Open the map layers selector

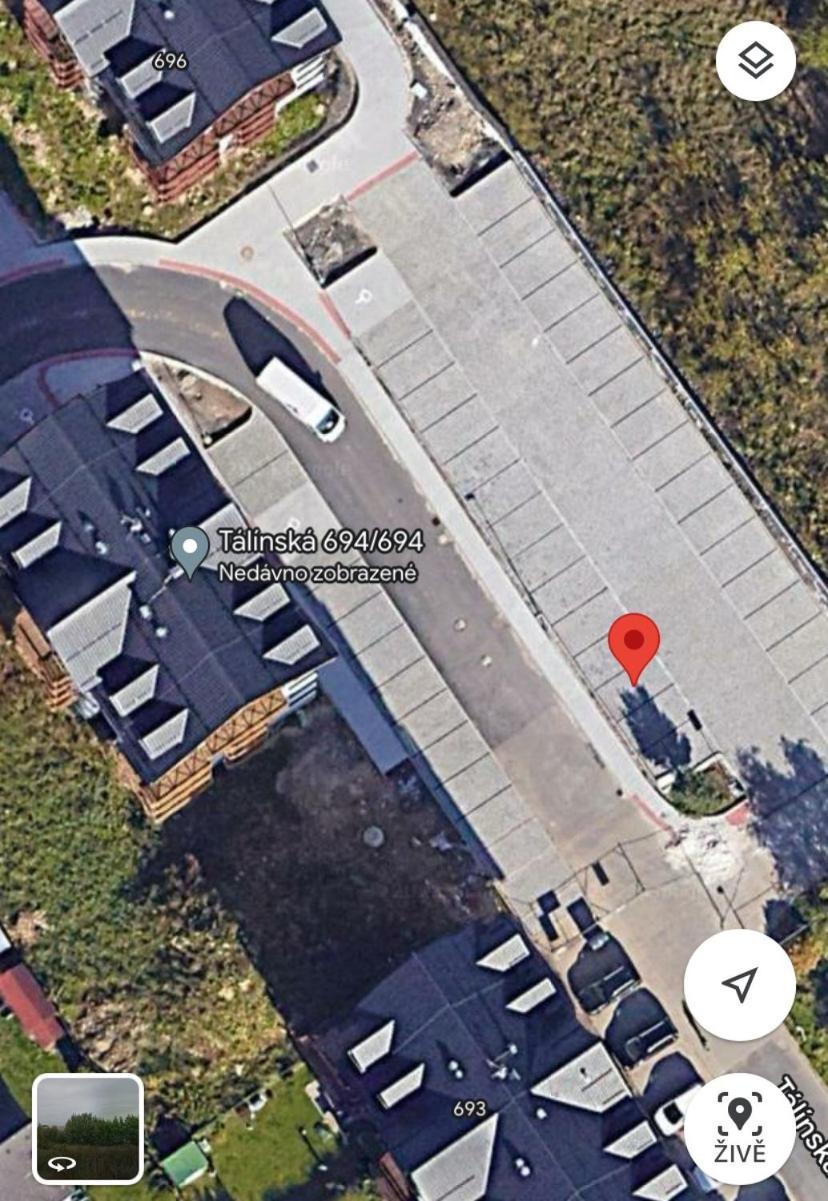click(x=756, y=61)
